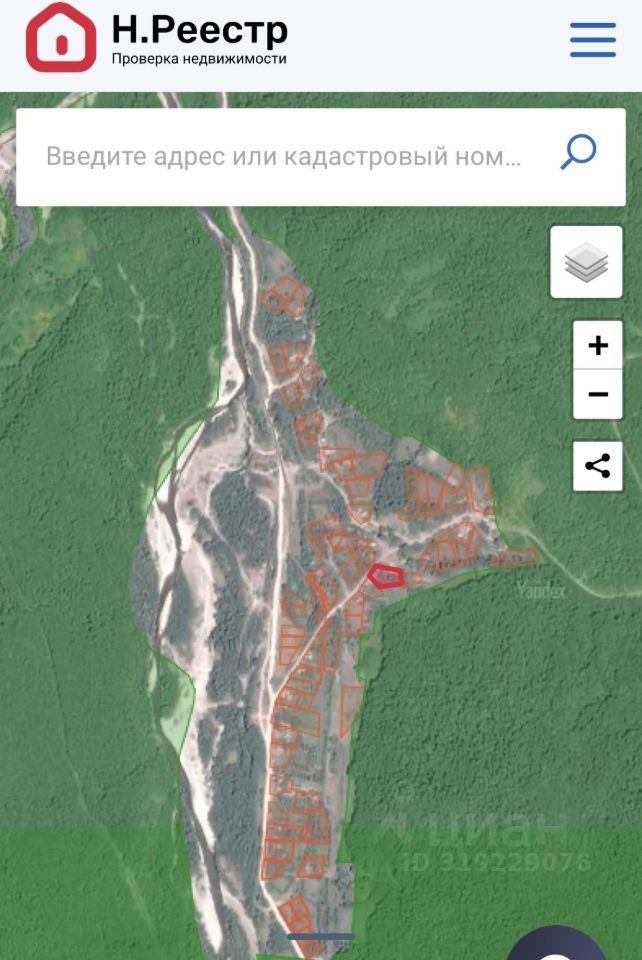Open the map layers selector
Screen dimensions: 642x960
pos(587,262)
